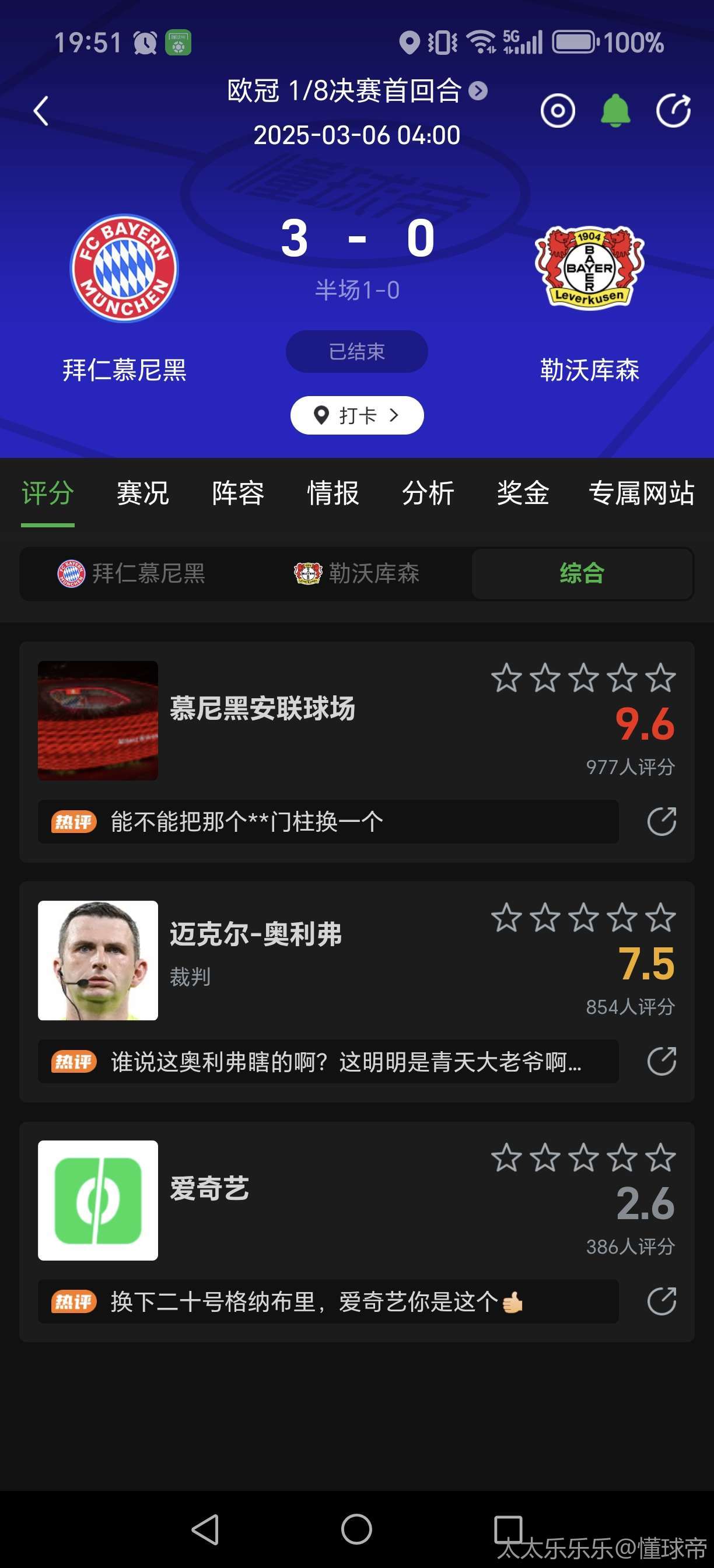Select the 情报 tab
The height and width of the screenshot is (1568, 714).
click(333, 493)
